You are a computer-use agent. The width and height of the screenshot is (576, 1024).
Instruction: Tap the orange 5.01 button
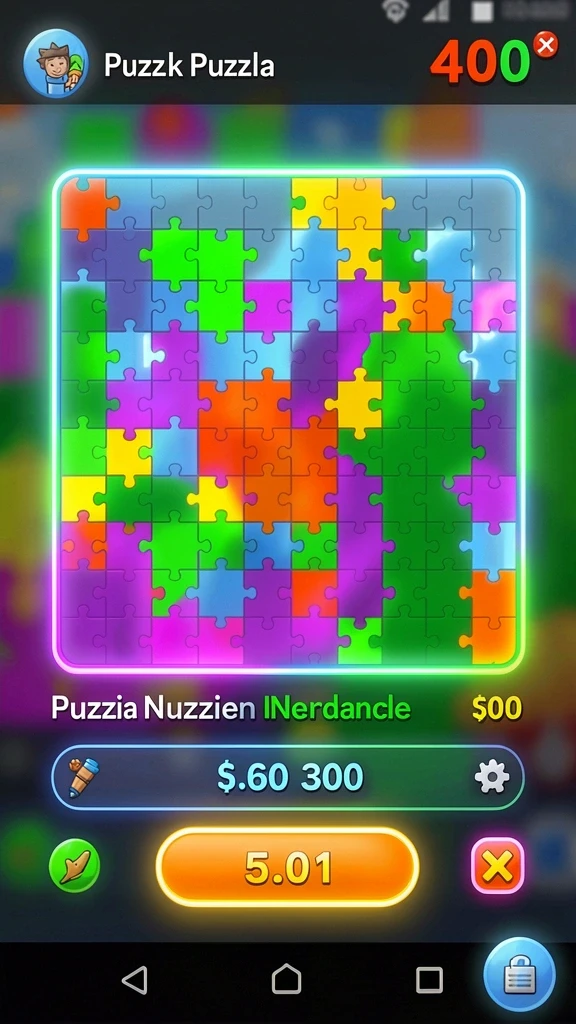[x=287, y=867]
